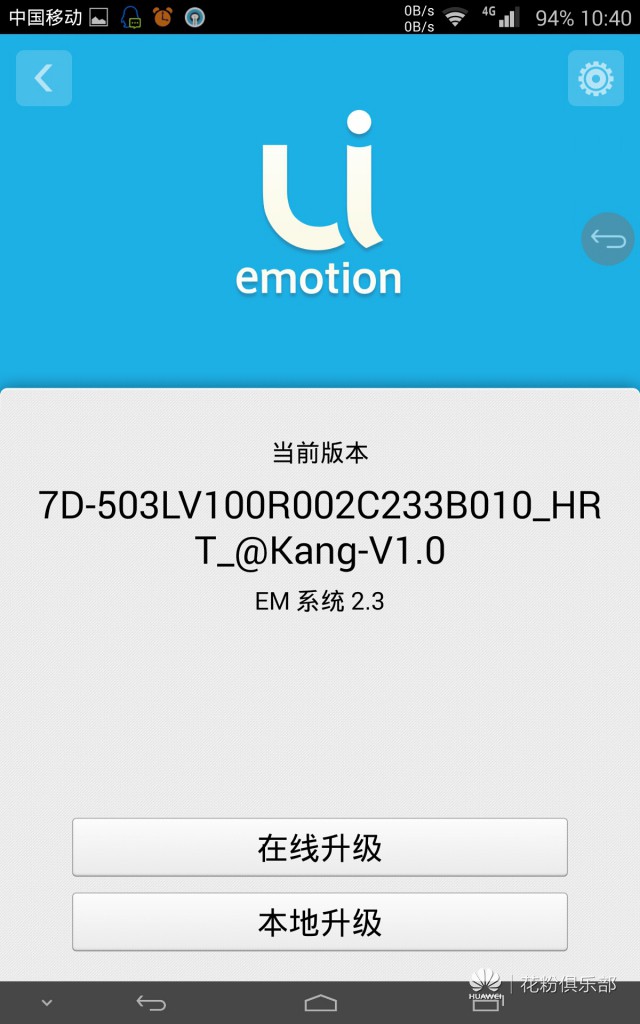The width and height of the screenshot is (640, 1024).
Task: Start online upgrade (在线升级)
Action: pos(320,848)
